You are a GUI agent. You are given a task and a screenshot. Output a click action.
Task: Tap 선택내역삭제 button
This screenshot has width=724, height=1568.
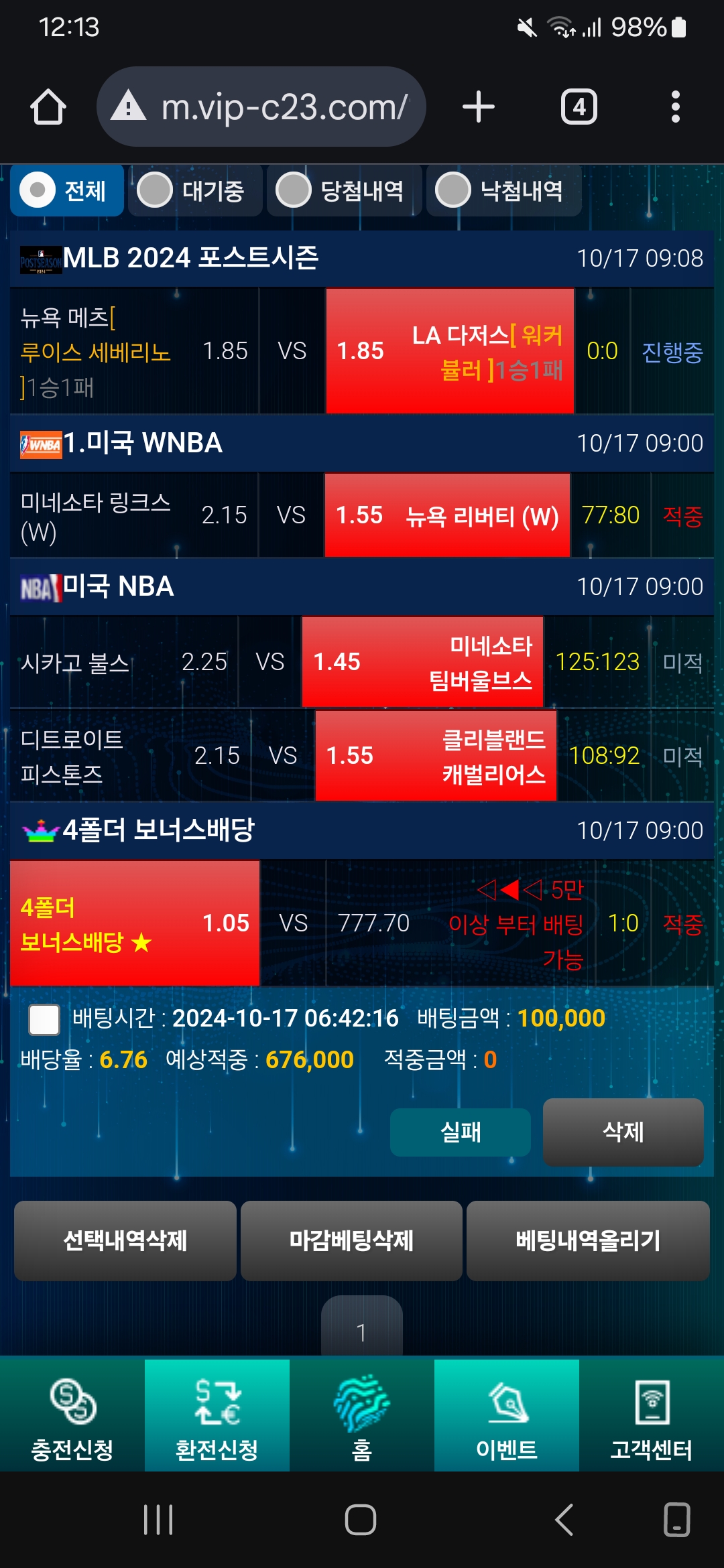pos(125,1241)
